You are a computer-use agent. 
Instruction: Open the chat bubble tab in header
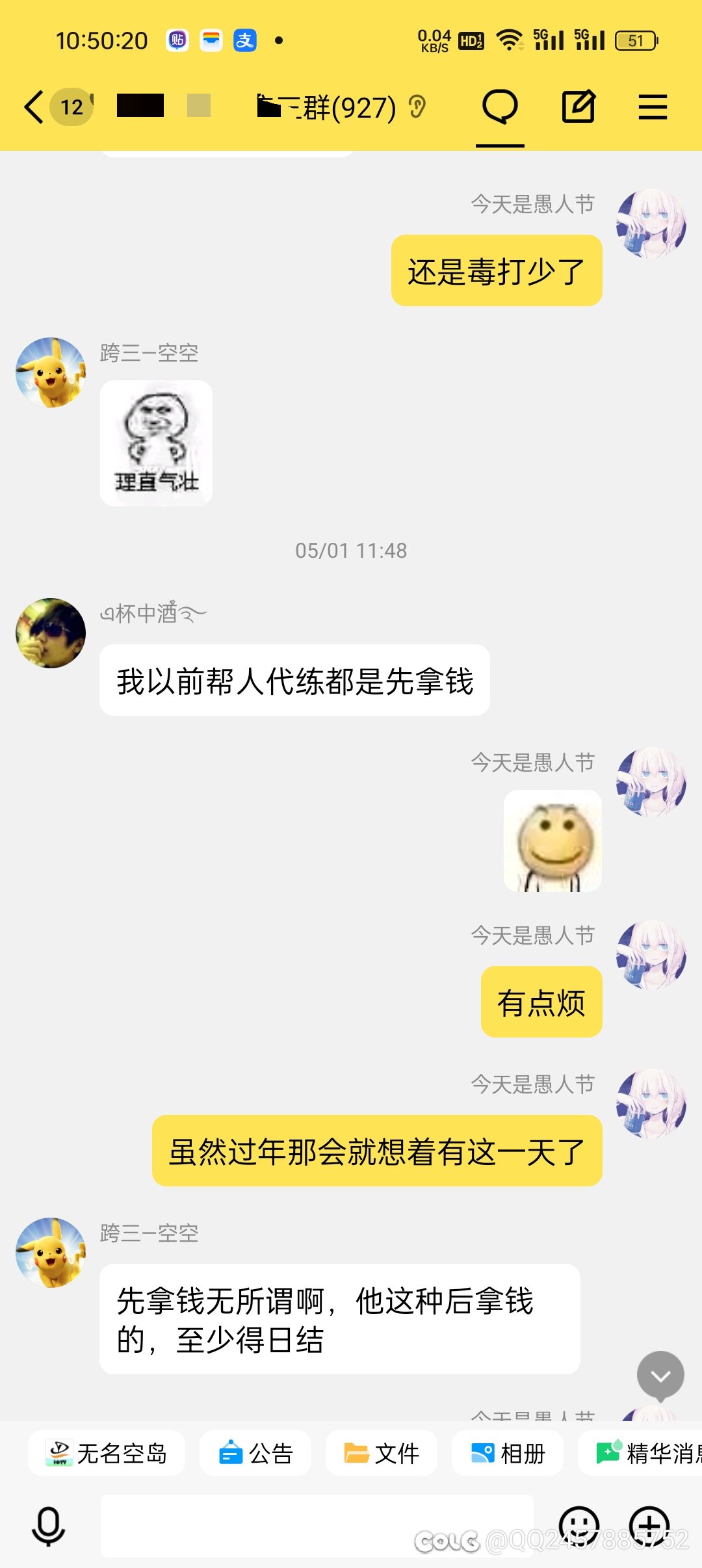point(500,107)
